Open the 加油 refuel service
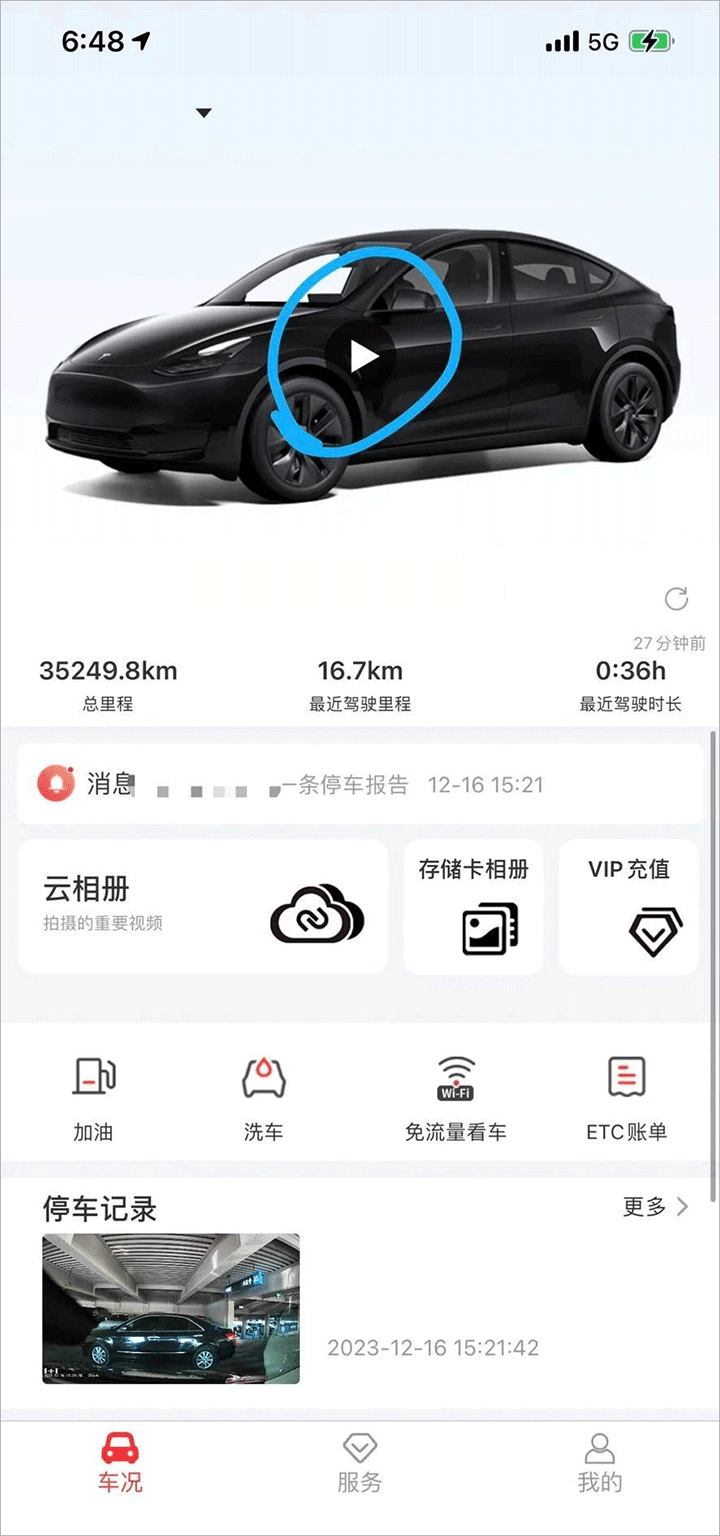This screenshot has height=1536, width=720. click(x=93, y=1098)
